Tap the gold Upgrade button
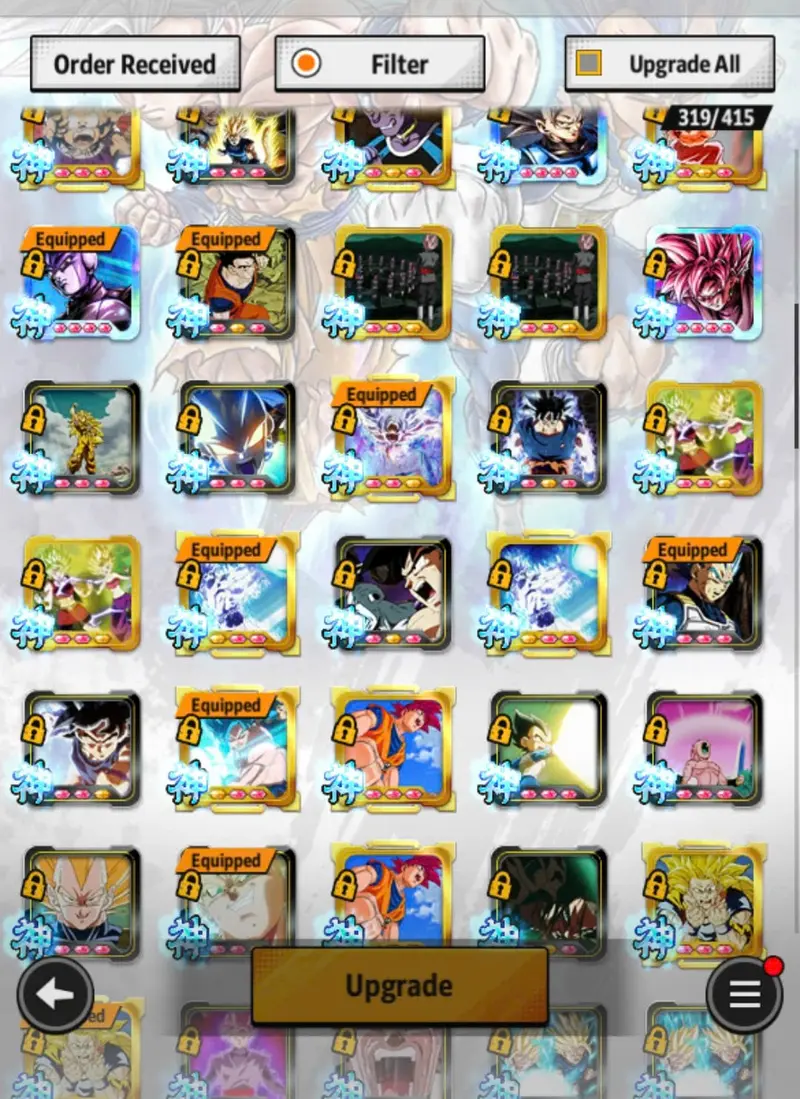The height and width of the screenshot is (1099, 800). click(x=399, y=986)
